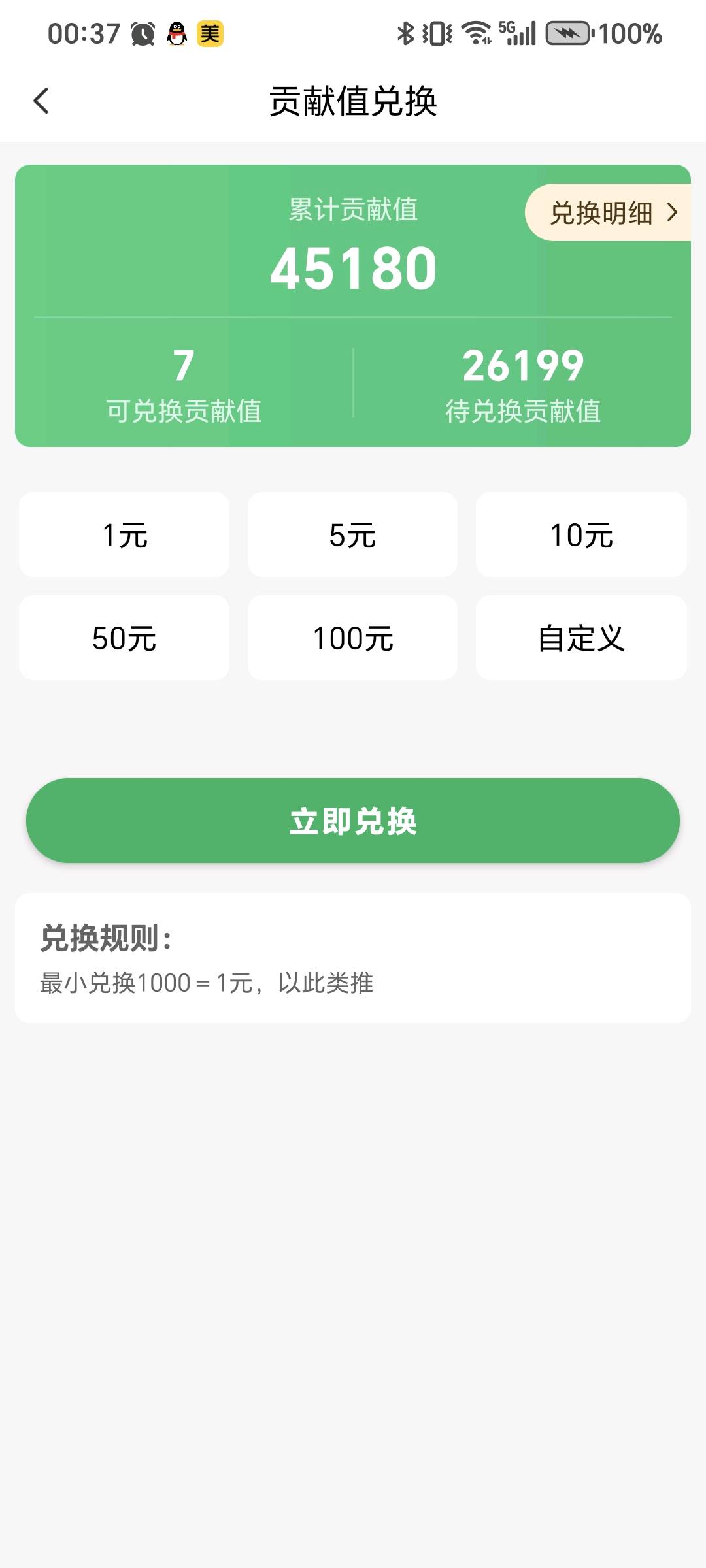This screenshot has height=1568, width=706.
Task: Tap the 立即兑换 exchange button
Action: tap(353, 821)
